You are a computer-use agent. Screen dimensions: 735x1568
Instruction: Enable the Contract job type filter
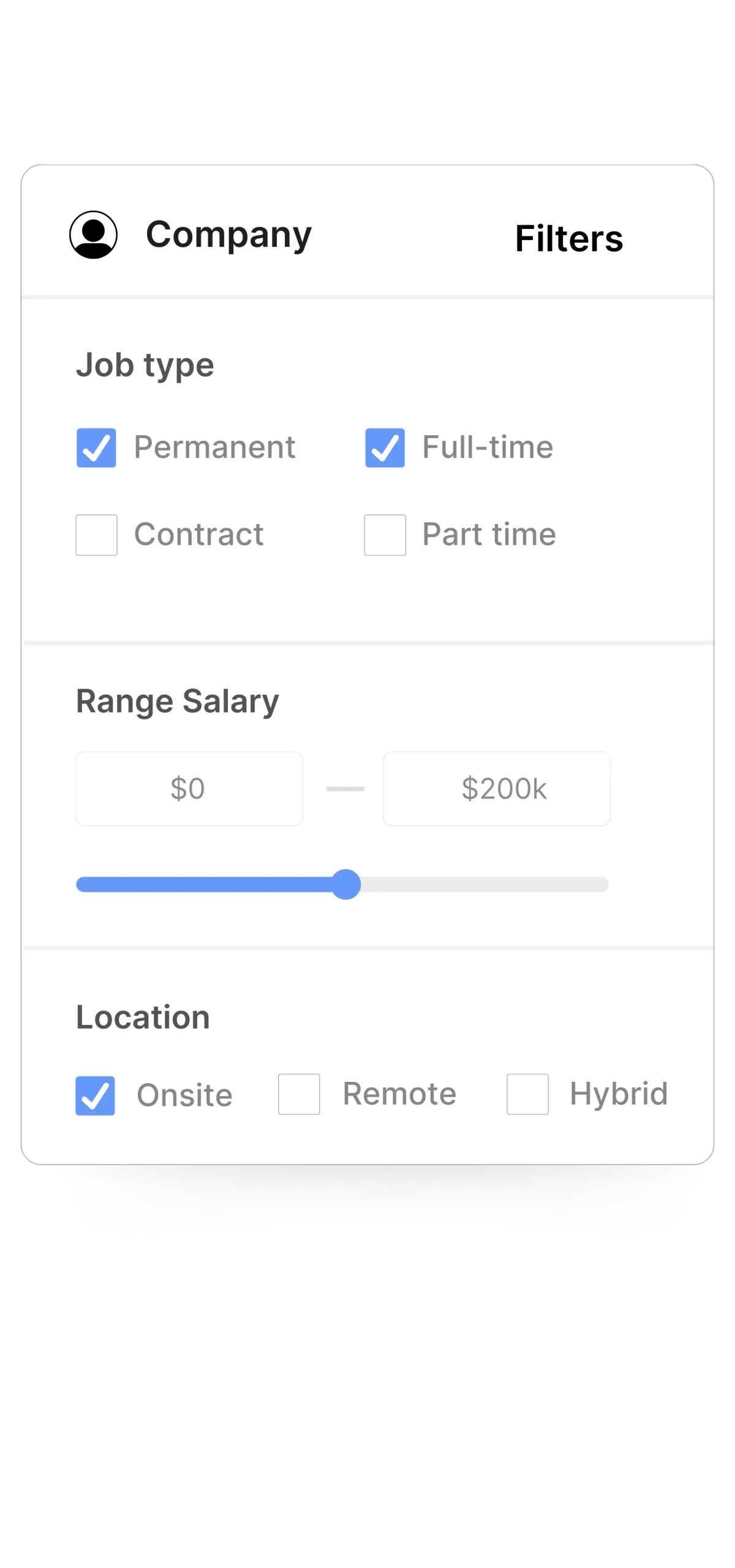coord(96,536)
